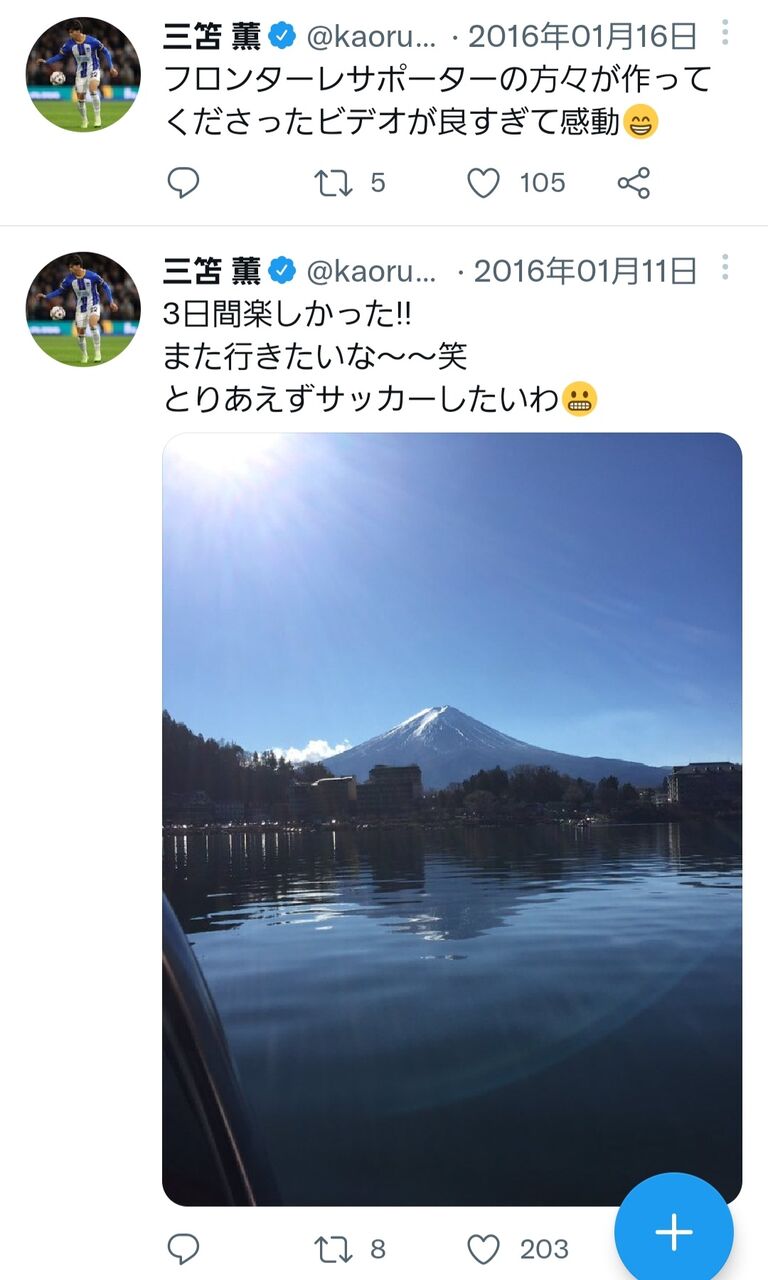Reply to the January 16 video tweet
Viewport: 768px width, 1280px height.
point(183,183)
